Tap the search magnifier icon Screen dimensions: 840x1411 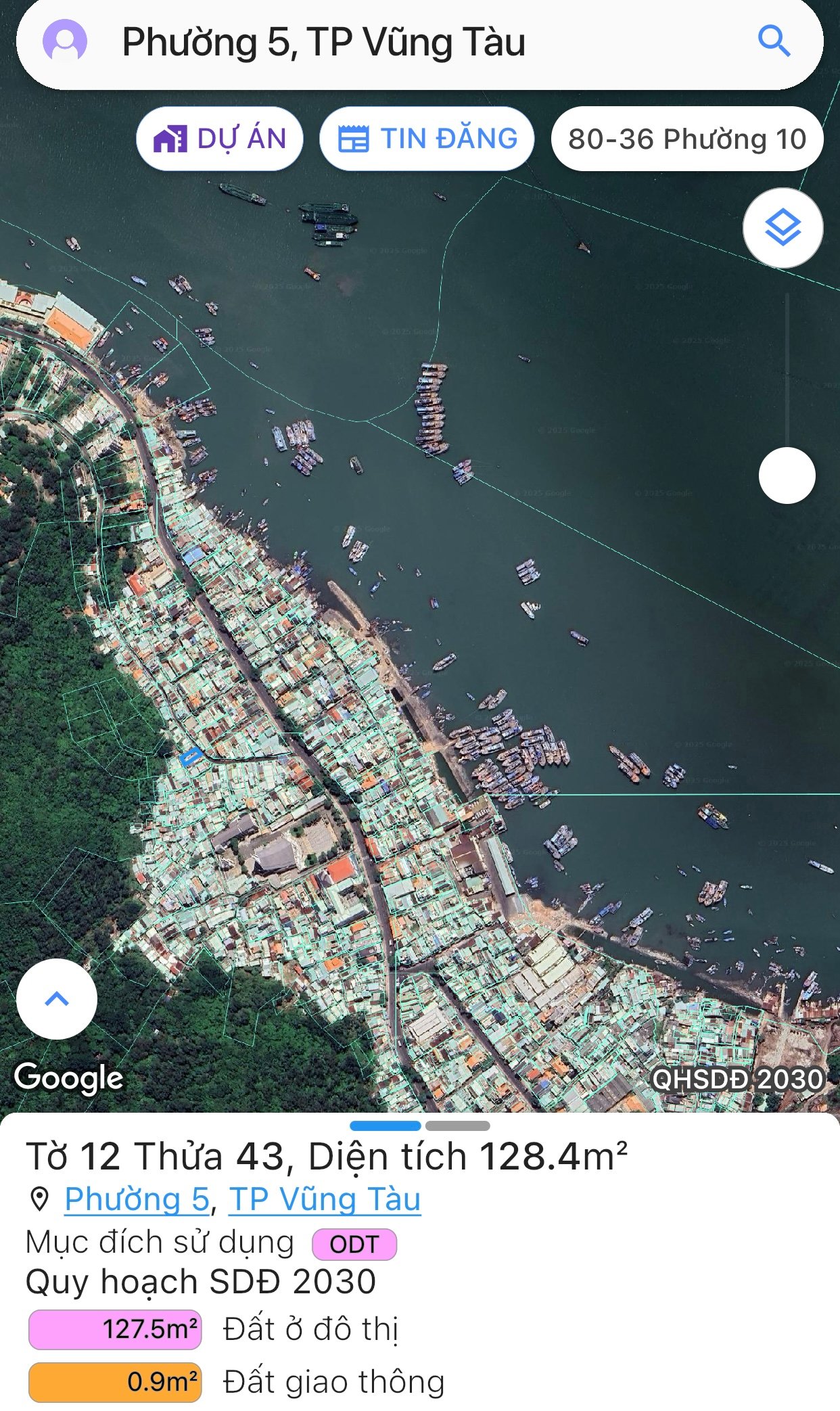click(x=774, y=41)
